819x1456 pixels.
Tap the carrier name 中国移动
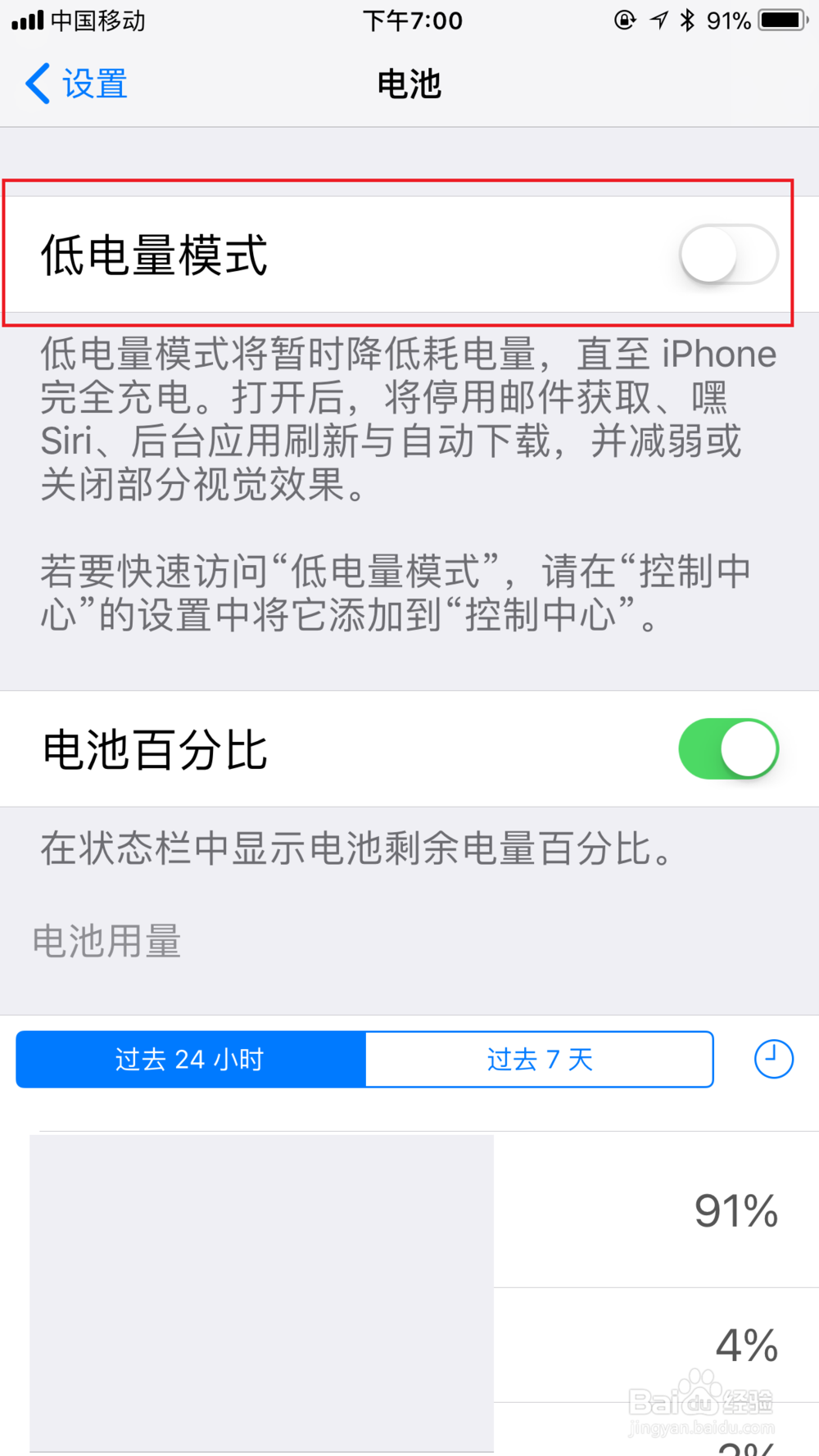[x=98, y=20]
